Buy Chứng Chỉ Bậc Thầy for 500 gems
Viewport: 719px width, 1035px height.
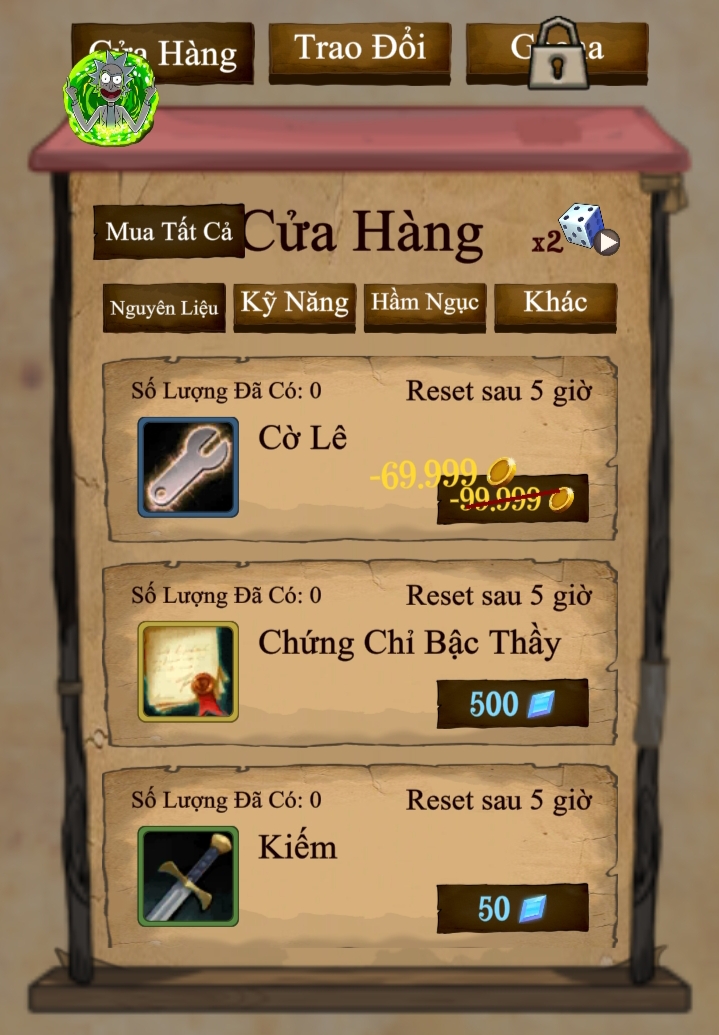tap(512, 703)
